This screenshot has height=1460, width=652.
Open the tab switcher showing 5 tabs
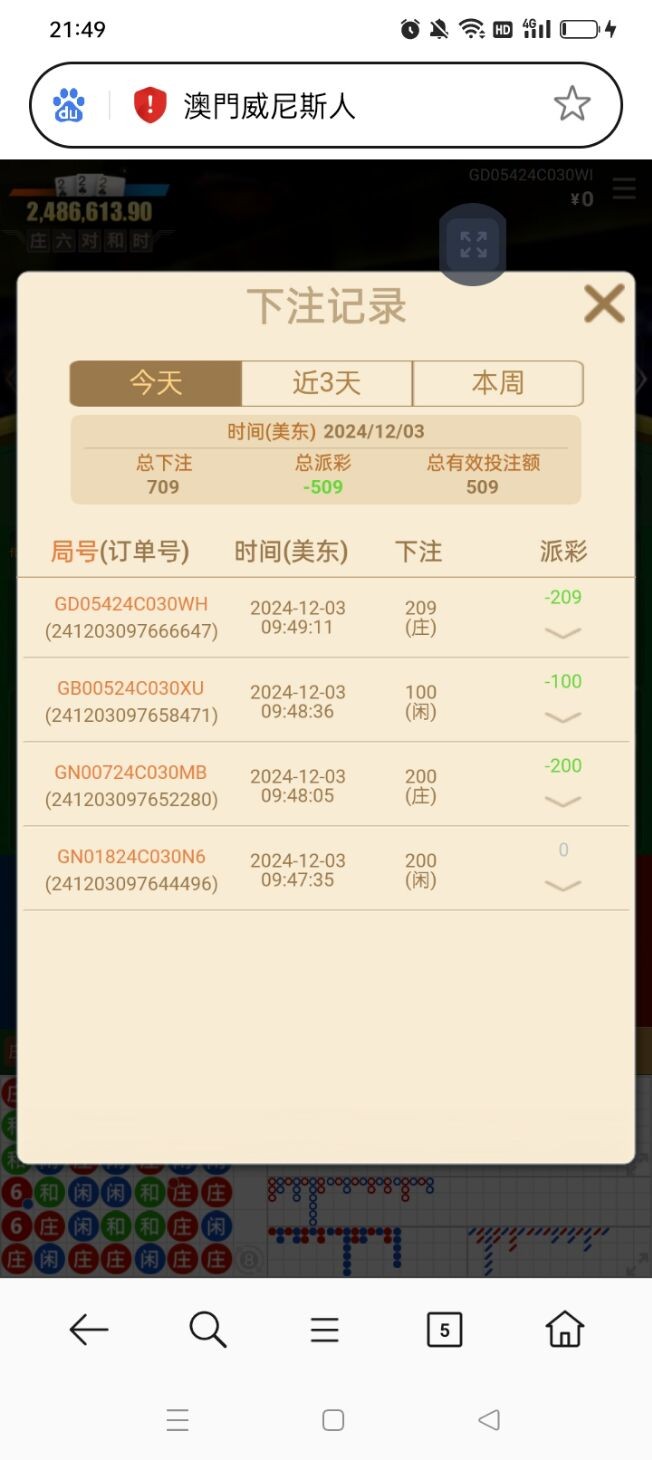(444, 1330)
